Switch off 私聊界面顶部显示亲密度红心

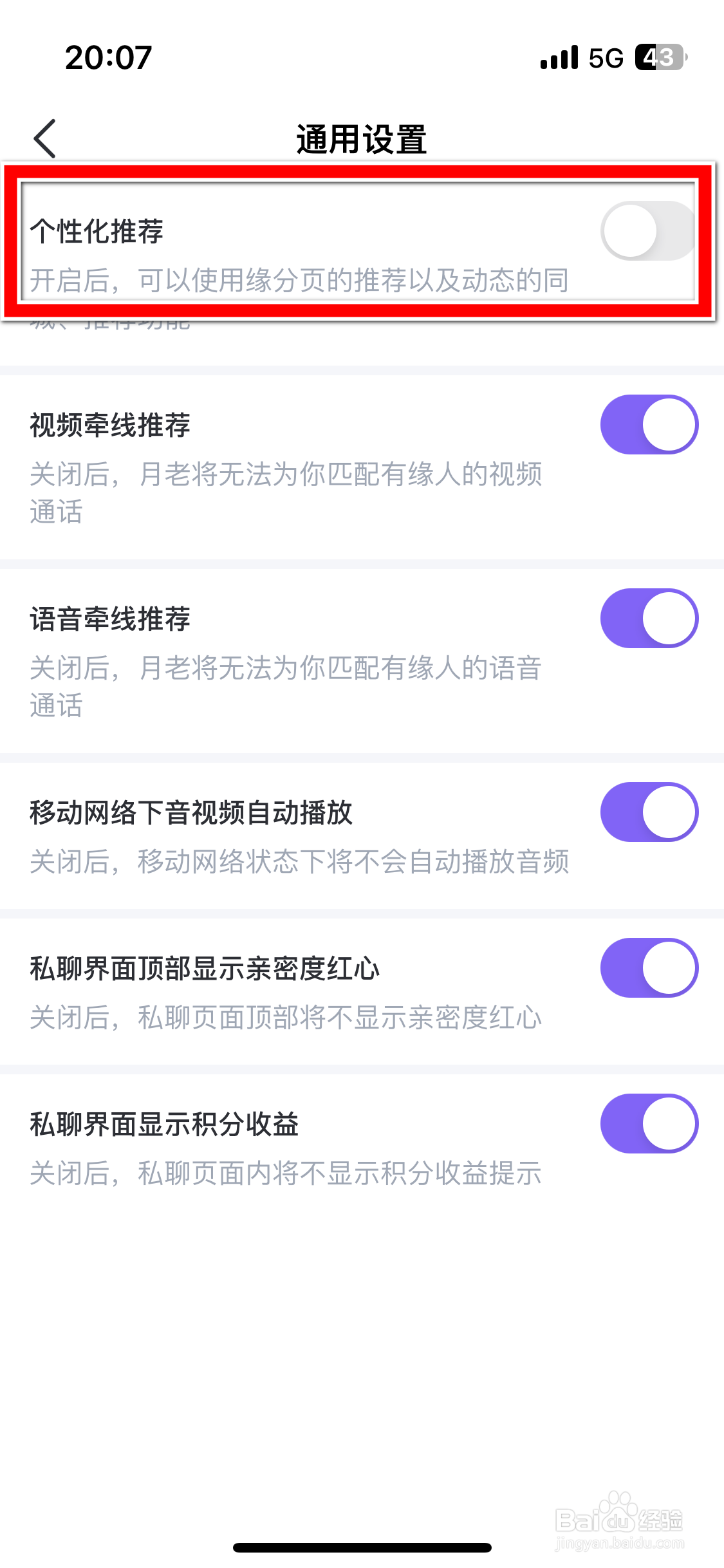[649, 968]
